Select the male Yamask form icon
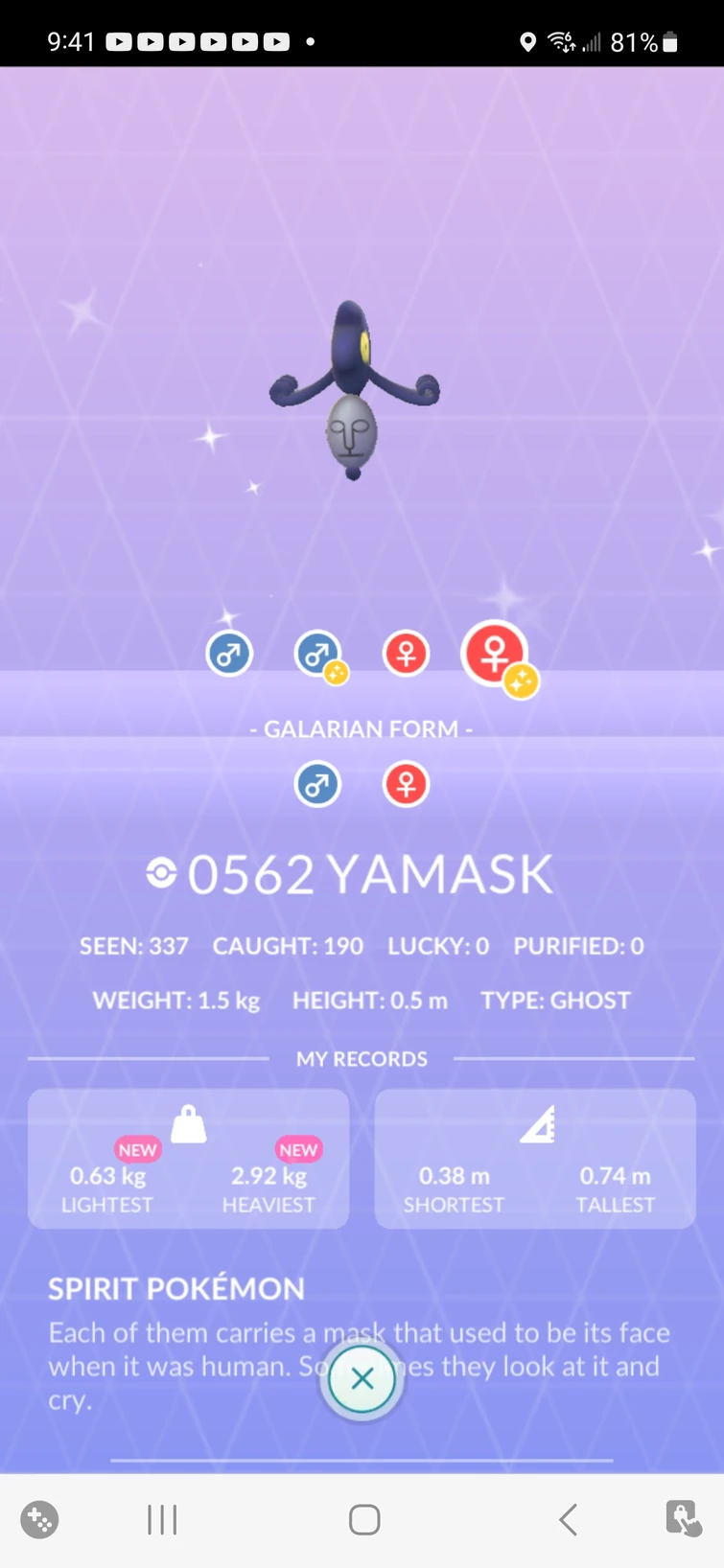 (x=229, y=653)
